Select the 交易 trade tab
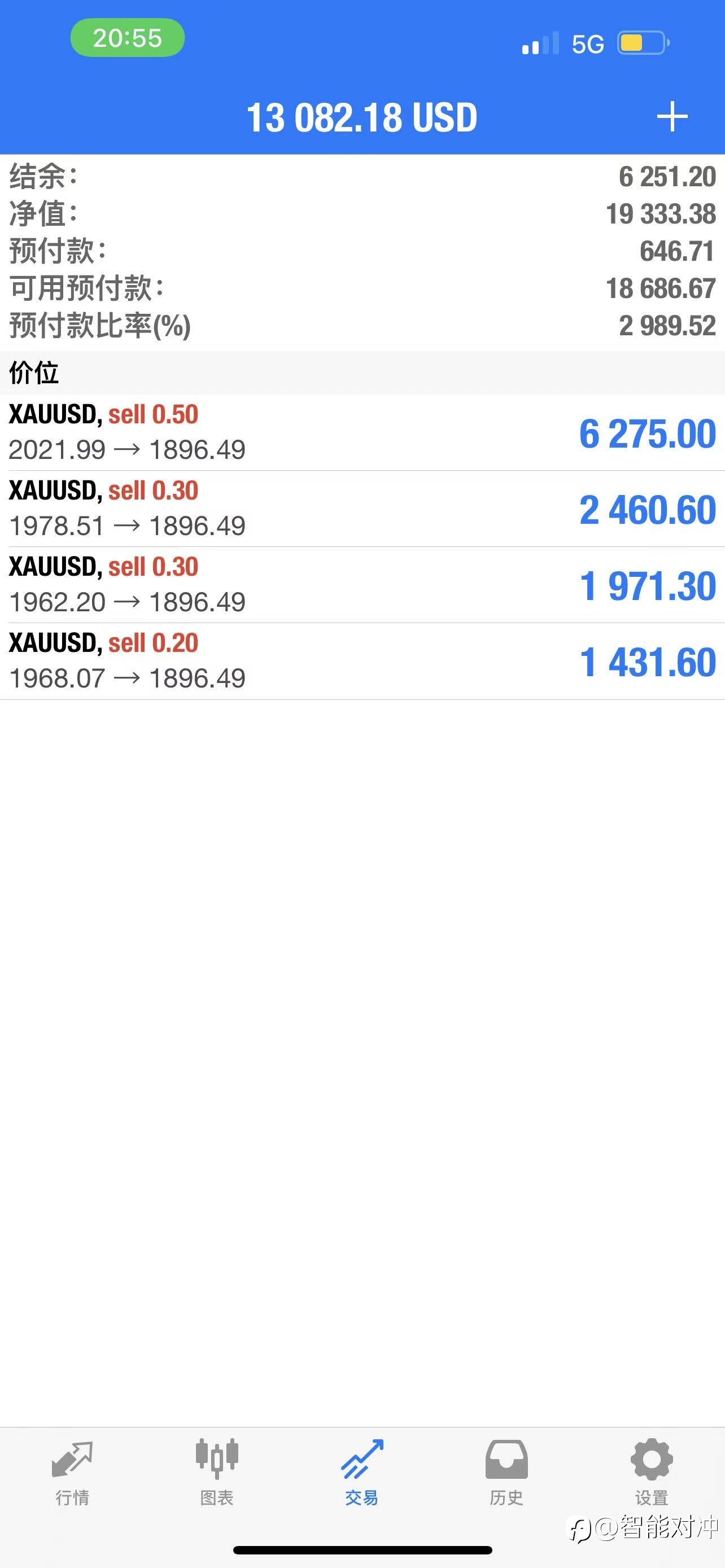 (362, 1473)
